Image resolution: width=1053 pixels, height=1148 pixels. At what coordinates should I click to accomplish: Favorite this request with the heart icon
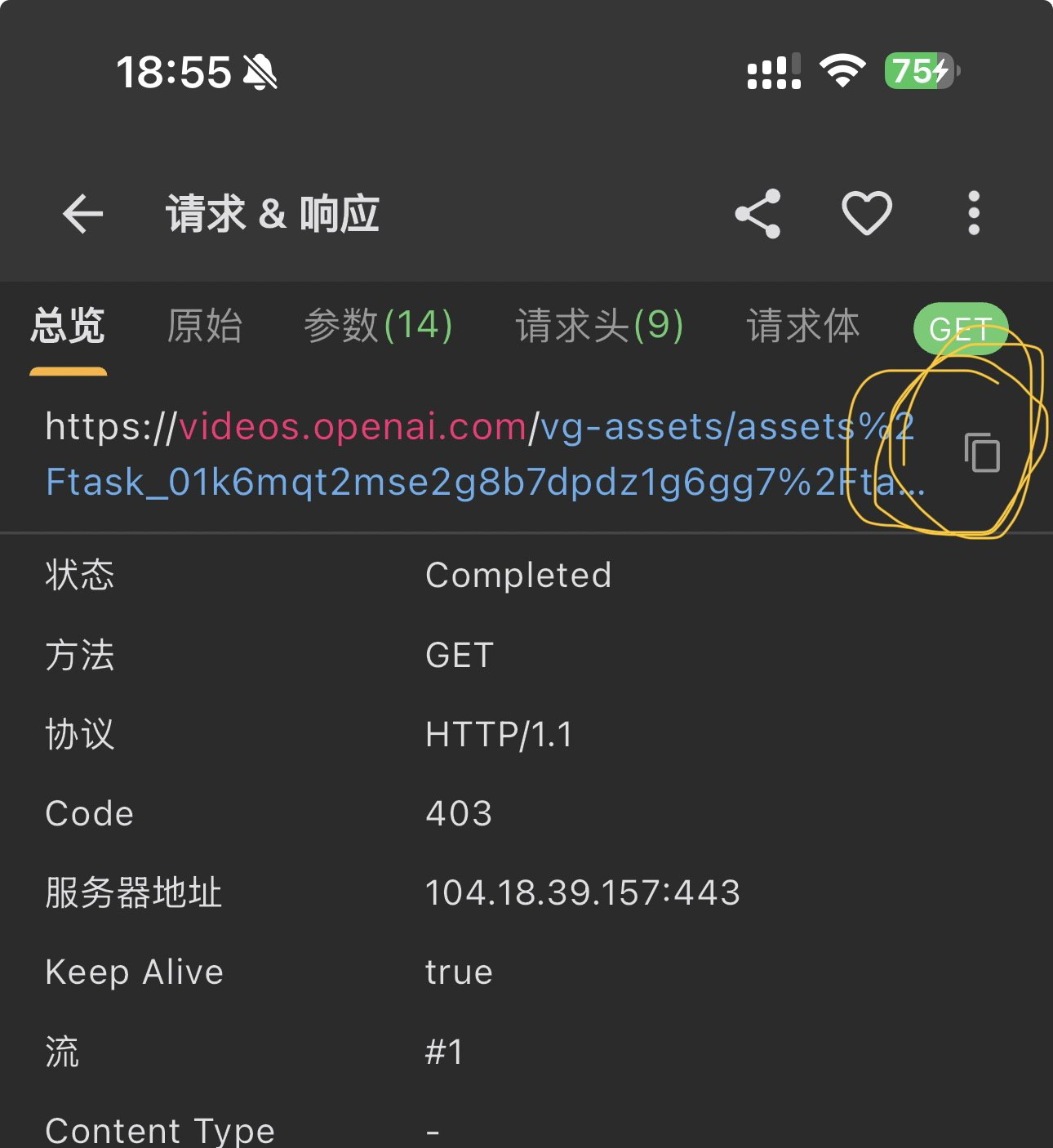tap(866, 214)
